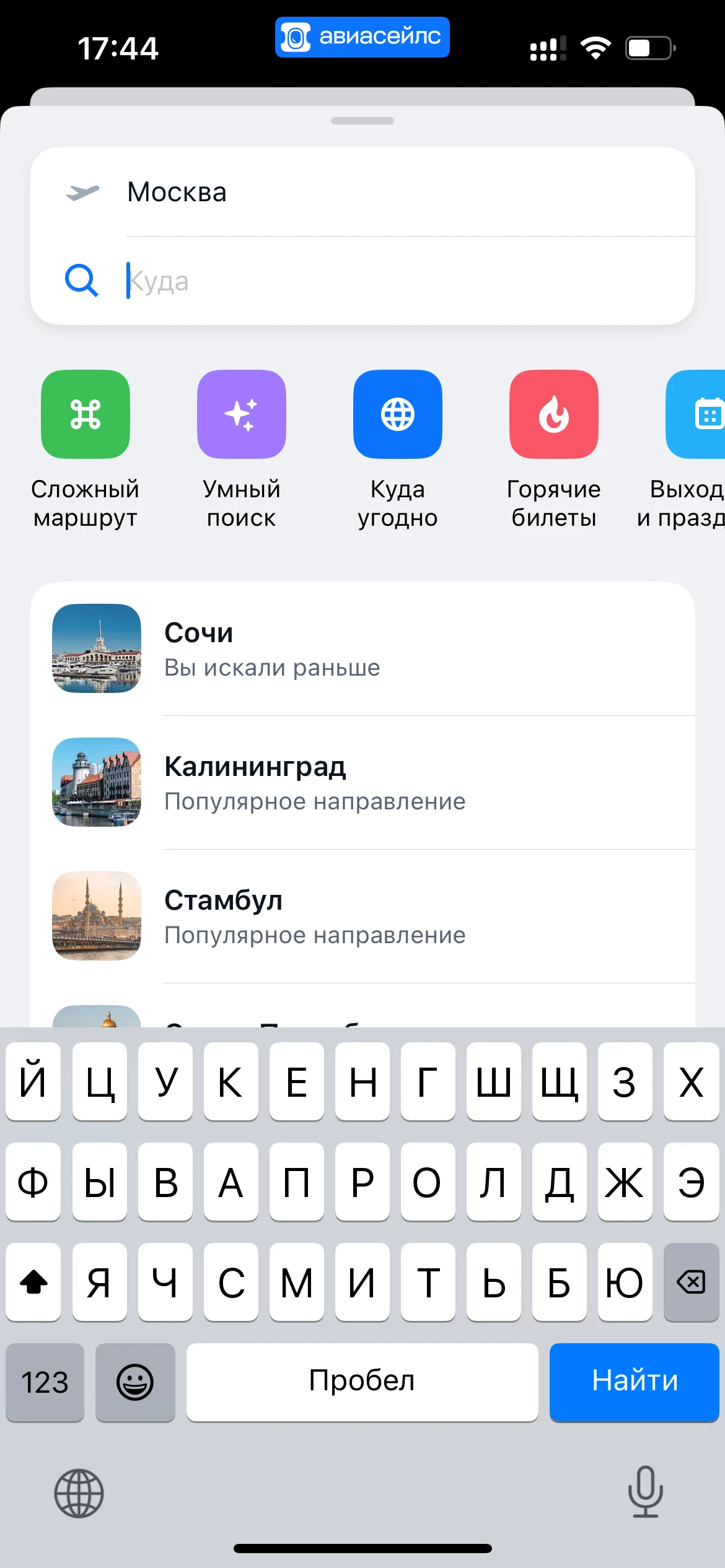Open the emoji keyboard
The image size is (725, 1568).
[x=135, y=1382]
